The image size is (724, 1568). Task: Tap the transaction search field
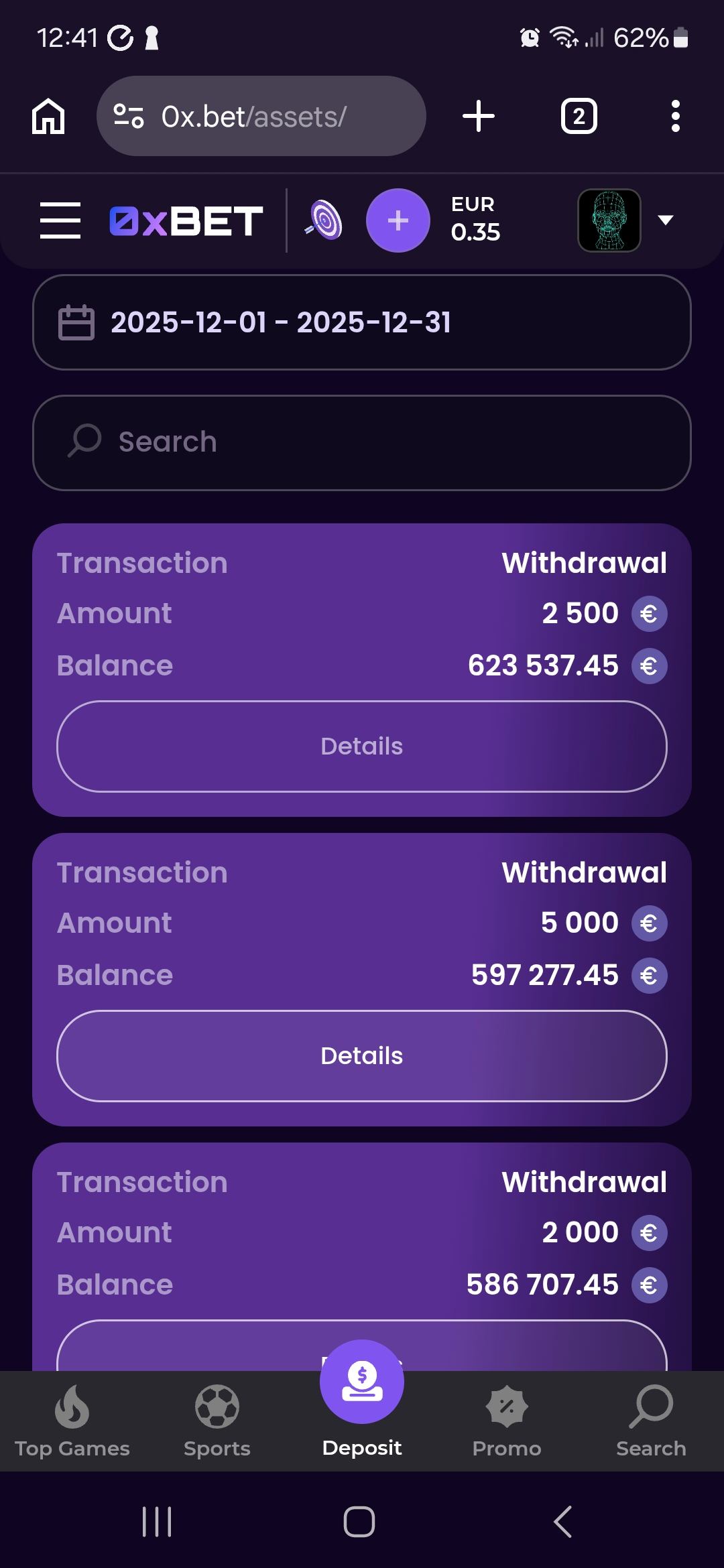click(361, 442)
